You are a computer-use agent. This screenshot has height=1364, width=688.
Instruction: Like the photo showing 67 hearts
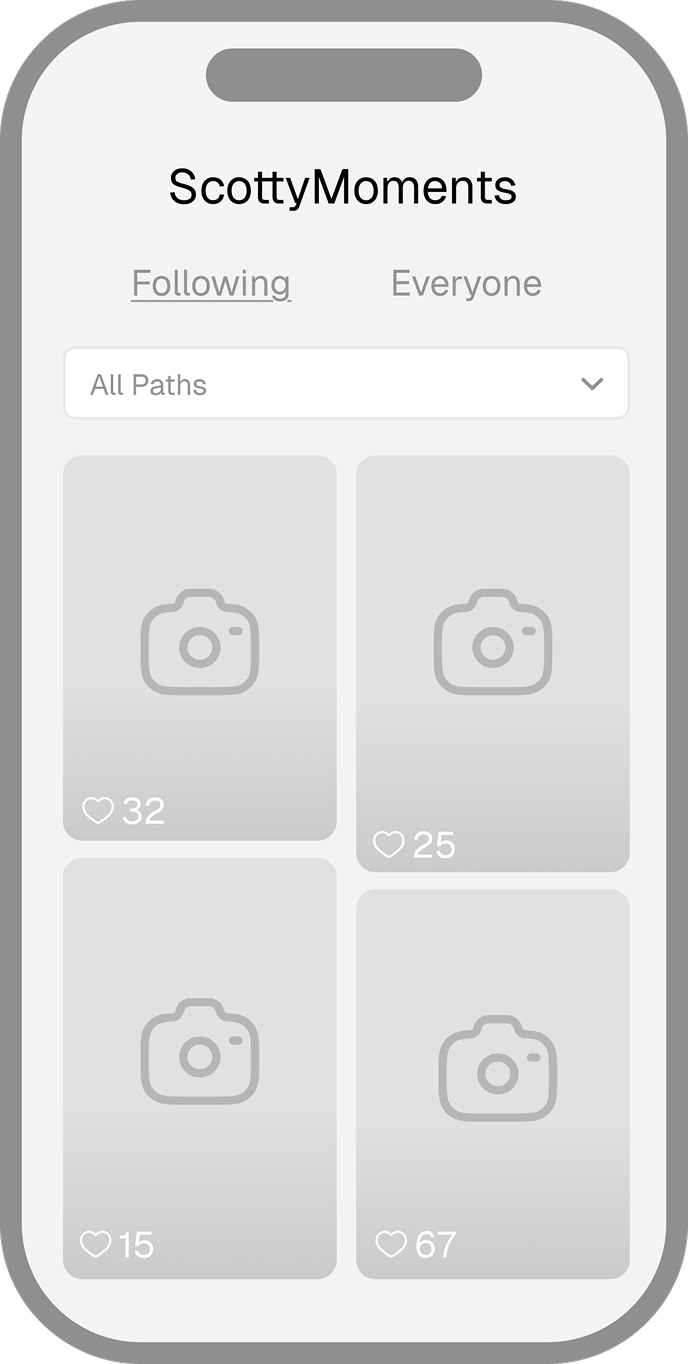(391, 1245)
